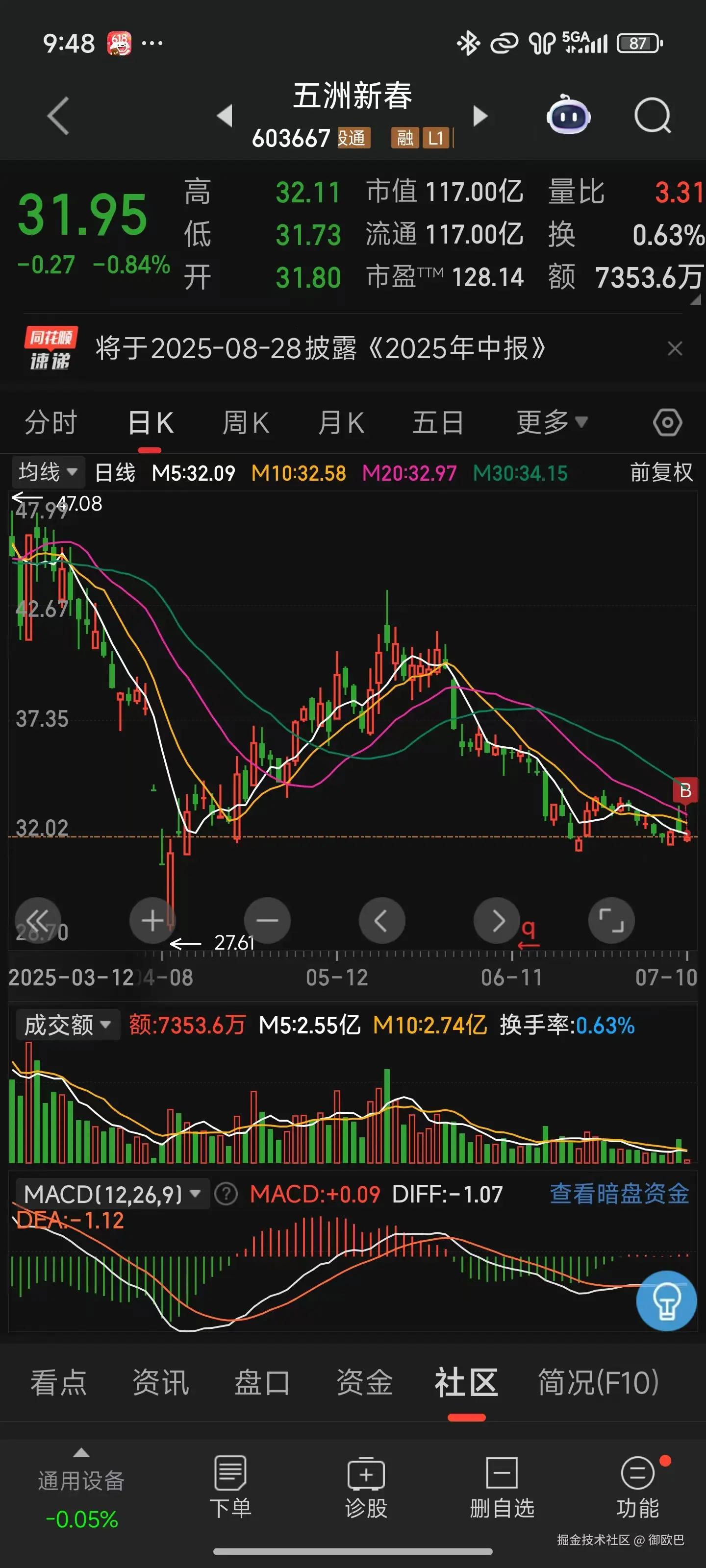Image resolution: width=706 pixels, height=1568 pixels.
Task: Open the 查看暗盘资金 link
Action: (x=619, y=1194)
